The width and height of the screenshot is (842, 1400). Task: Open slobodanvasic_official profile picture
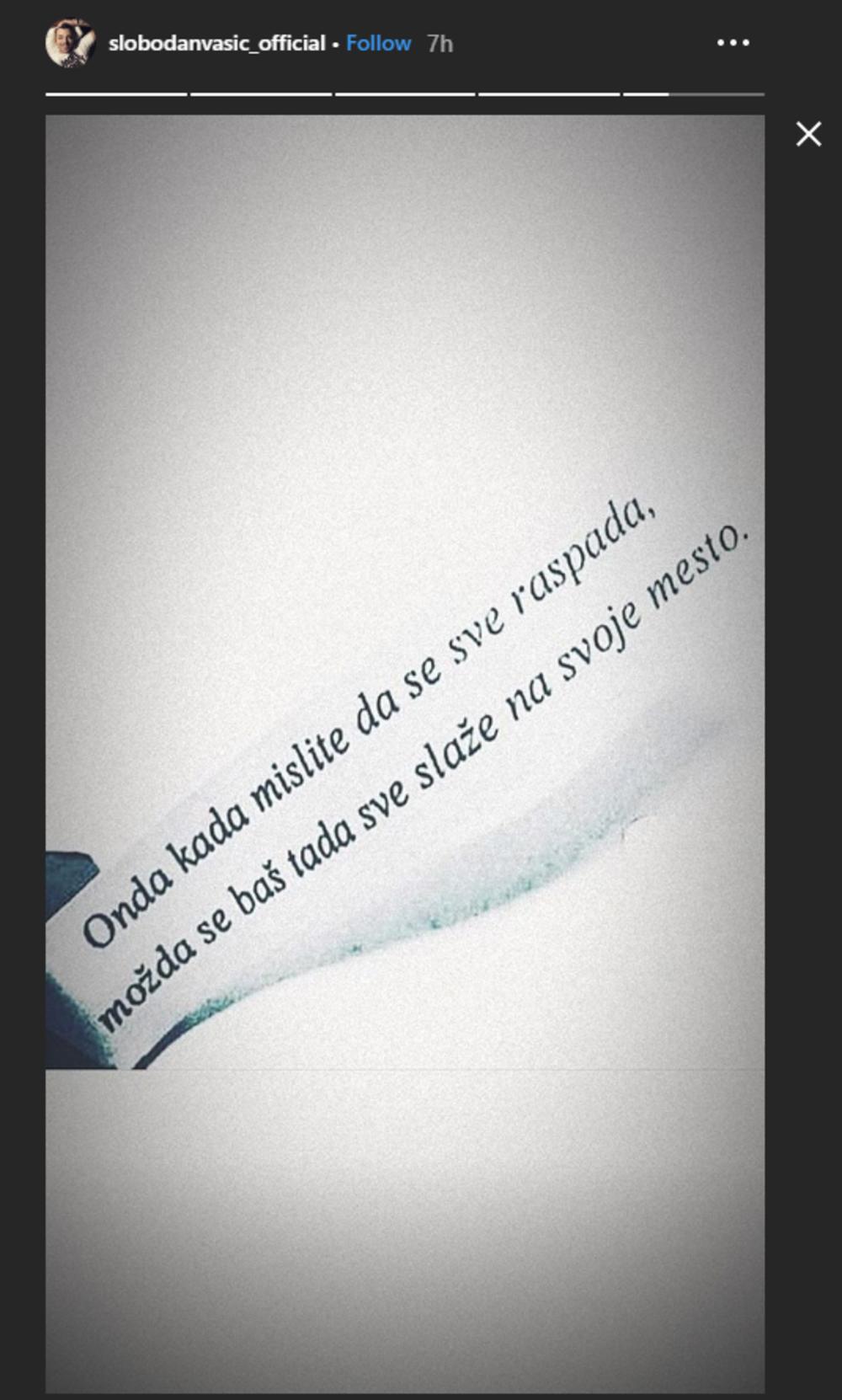[x=69, y=43]
